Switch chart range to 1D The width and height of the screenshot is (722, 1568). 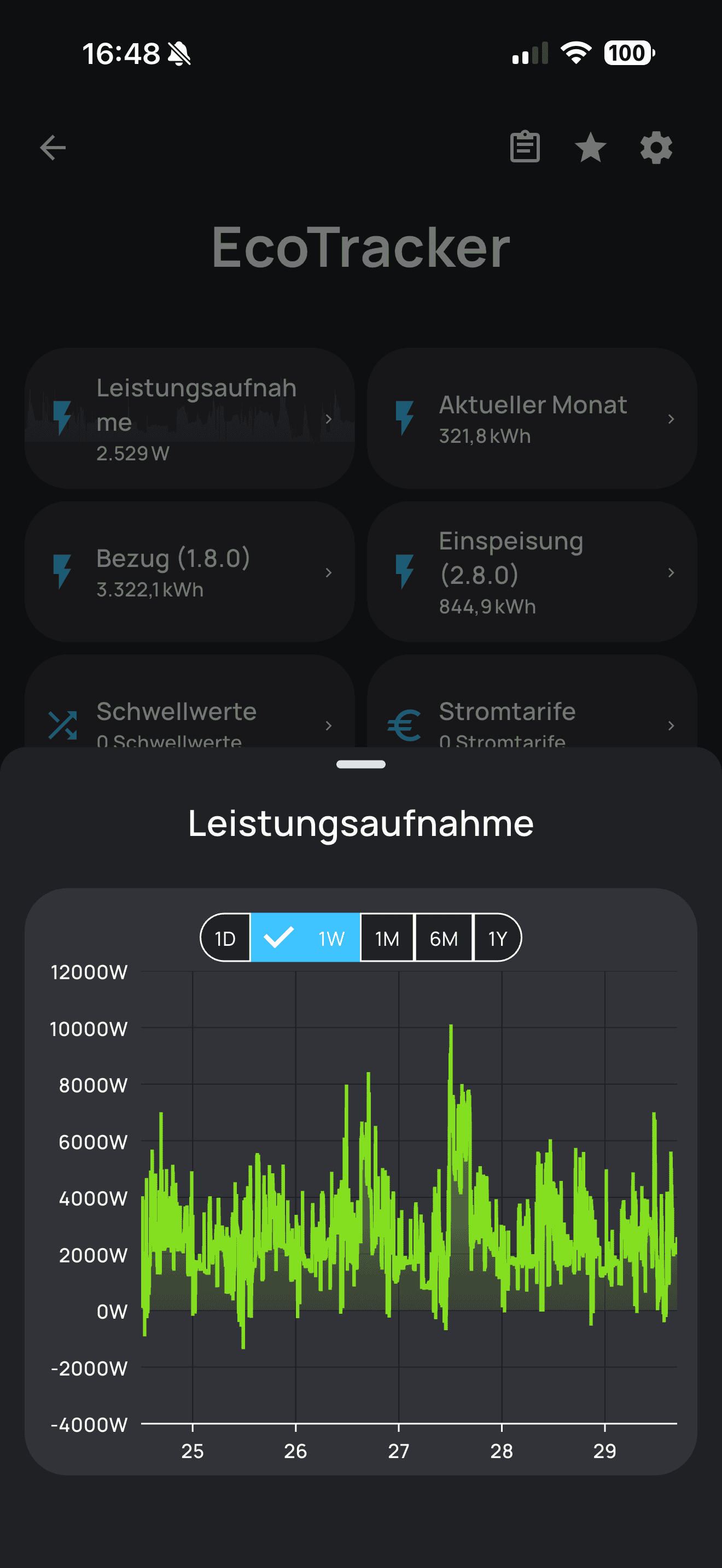(226, 938)
